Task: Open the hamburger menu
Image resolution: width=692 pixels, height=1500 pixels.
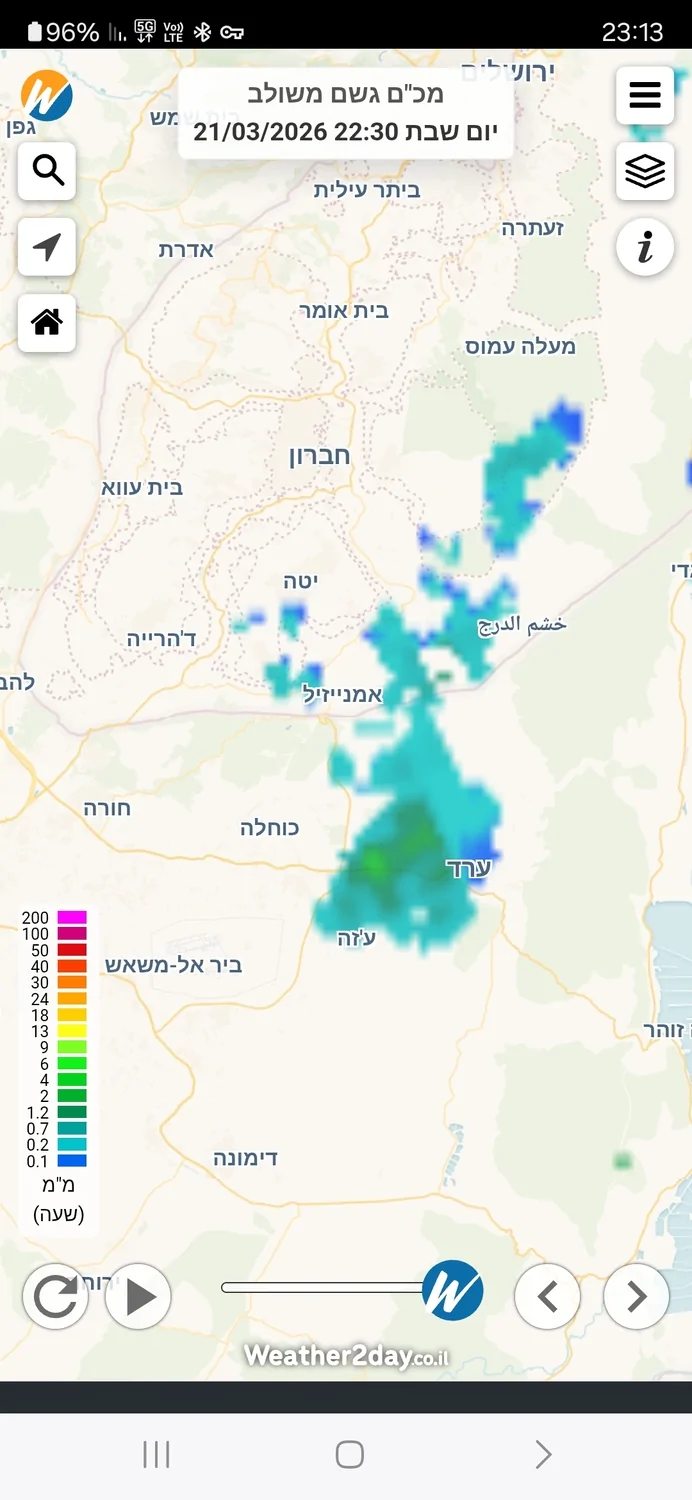Action: [645, 96]
